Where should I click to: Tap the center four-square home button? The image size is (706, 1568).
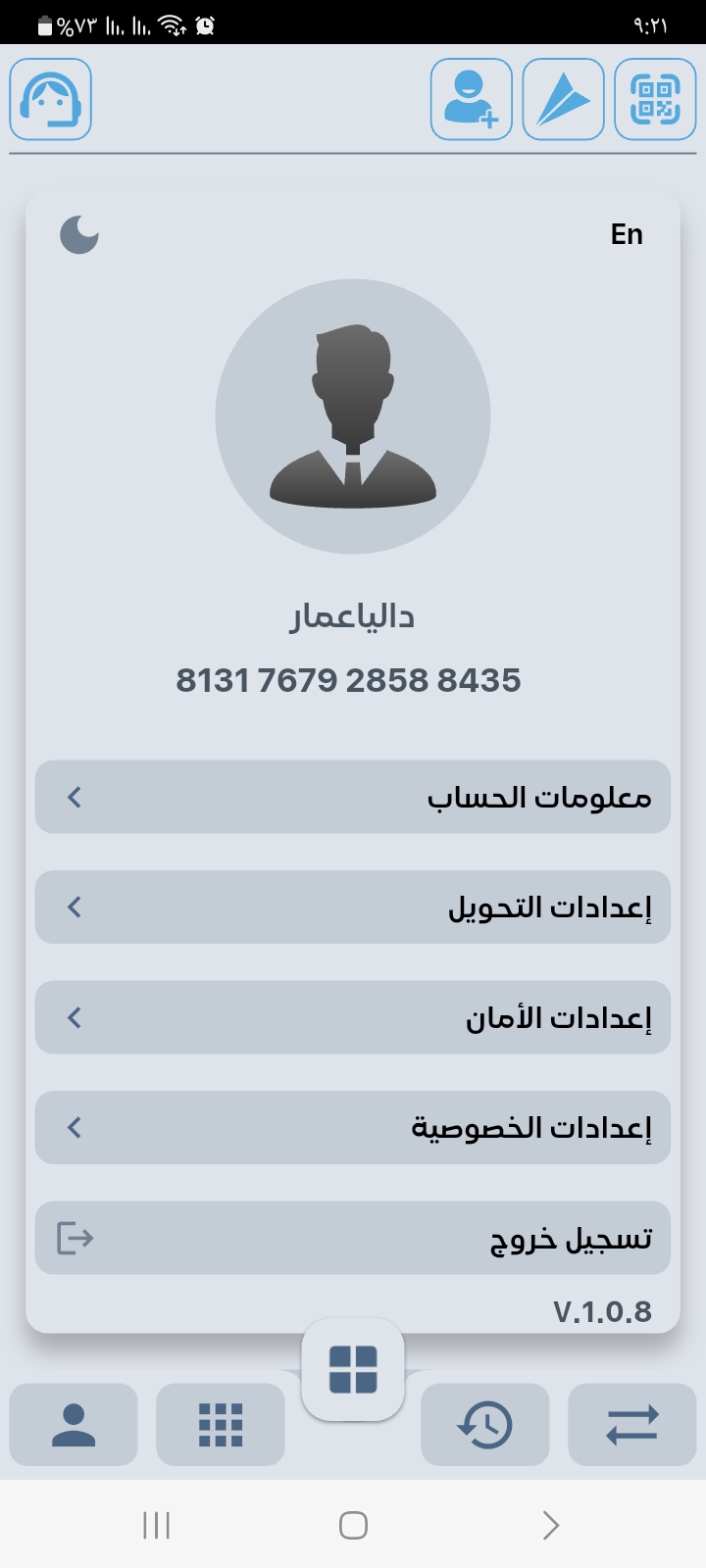[353, 1369]
